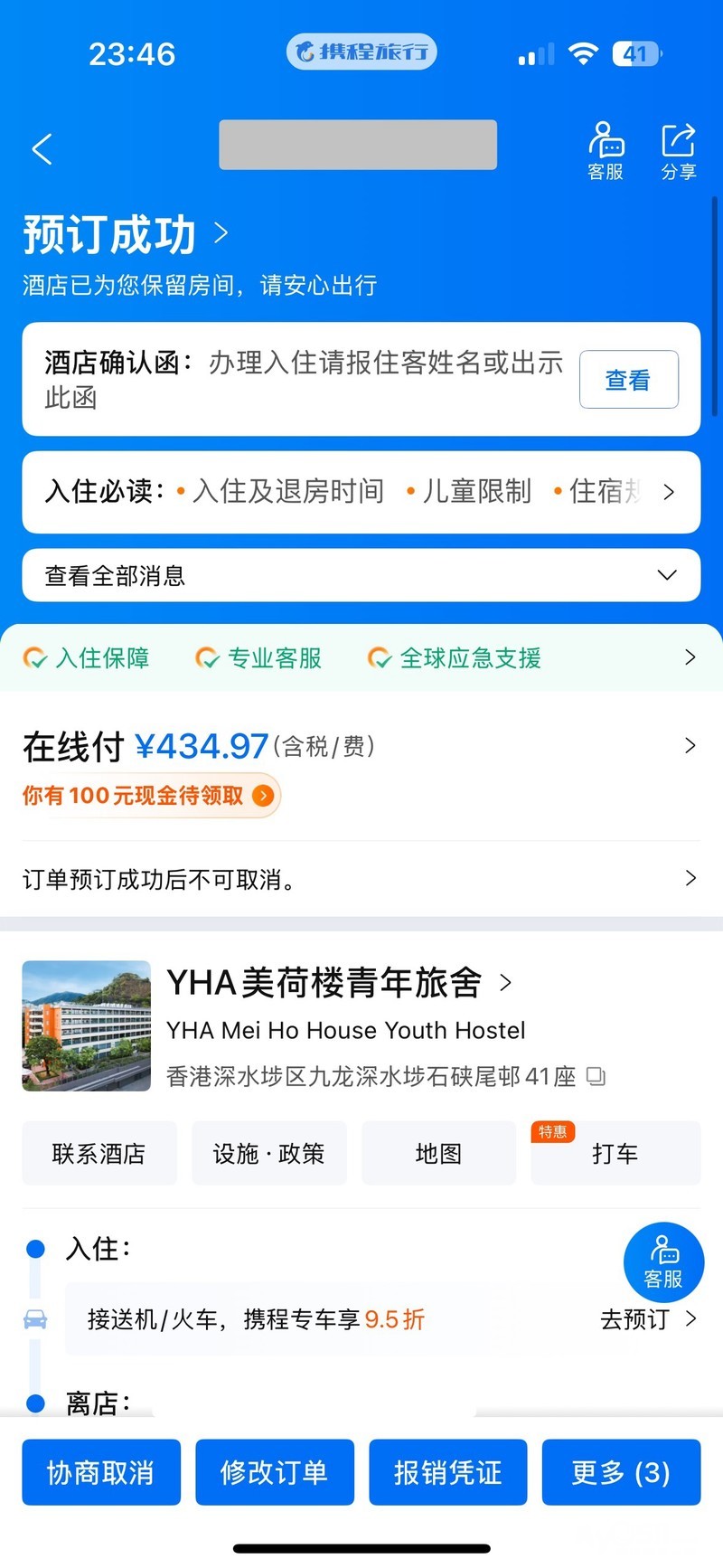Viewport: 723px width, 1568px height.
Task: Tap 去预订 for airport transfer
Action: [x=647, y=1319]
